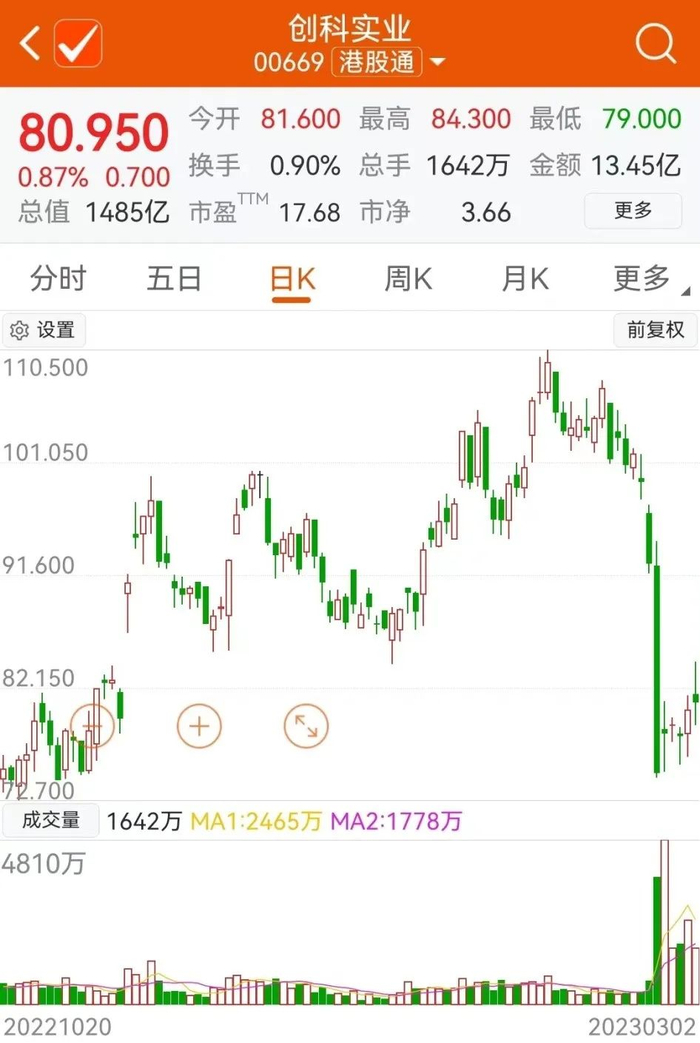Switch to the 分时 chart tab
The image size is (700, 1043).
pyautogui.click(x=59, y=278)
